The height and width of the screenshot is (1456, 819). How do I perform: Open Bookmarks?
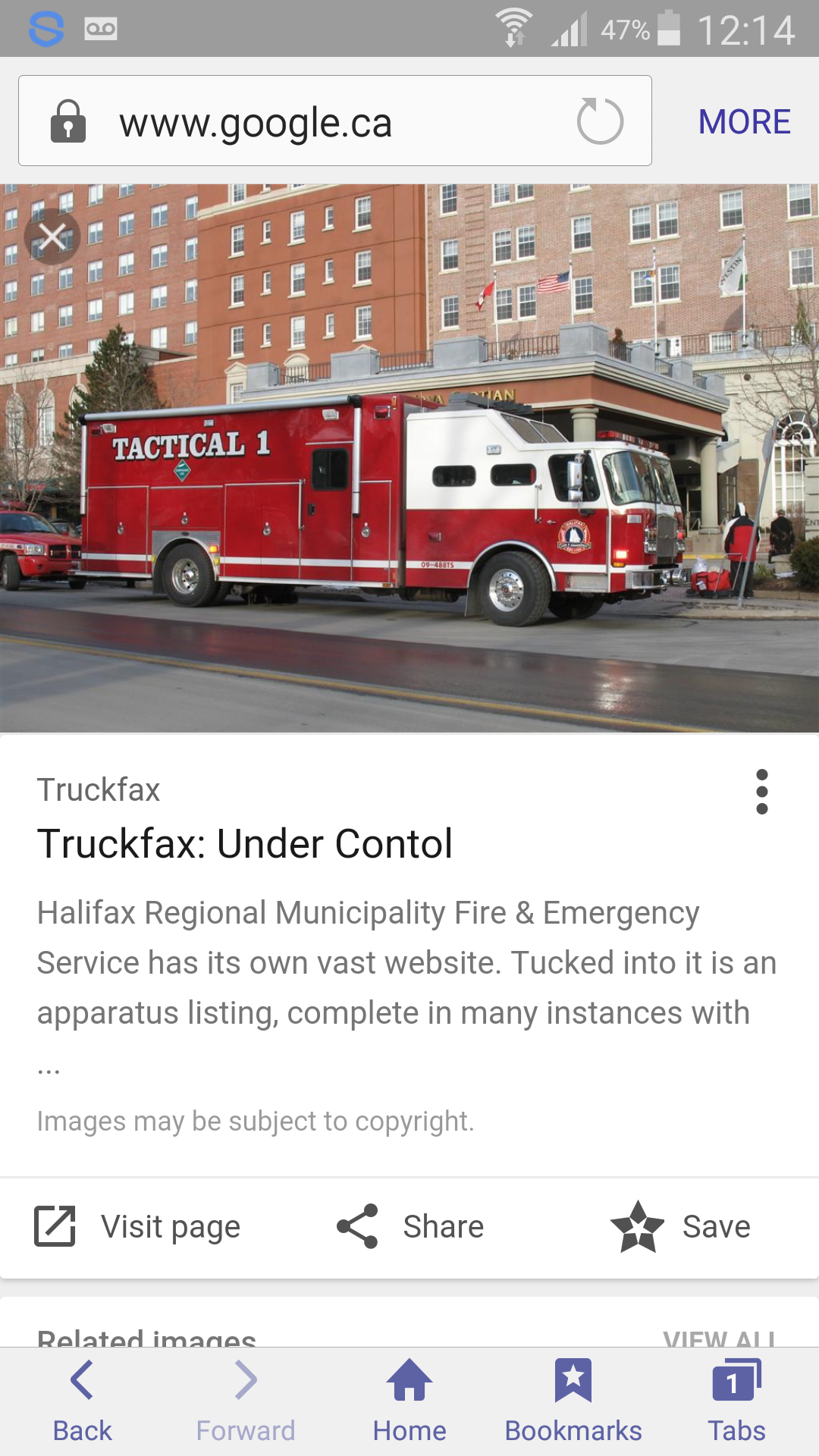573,1401
